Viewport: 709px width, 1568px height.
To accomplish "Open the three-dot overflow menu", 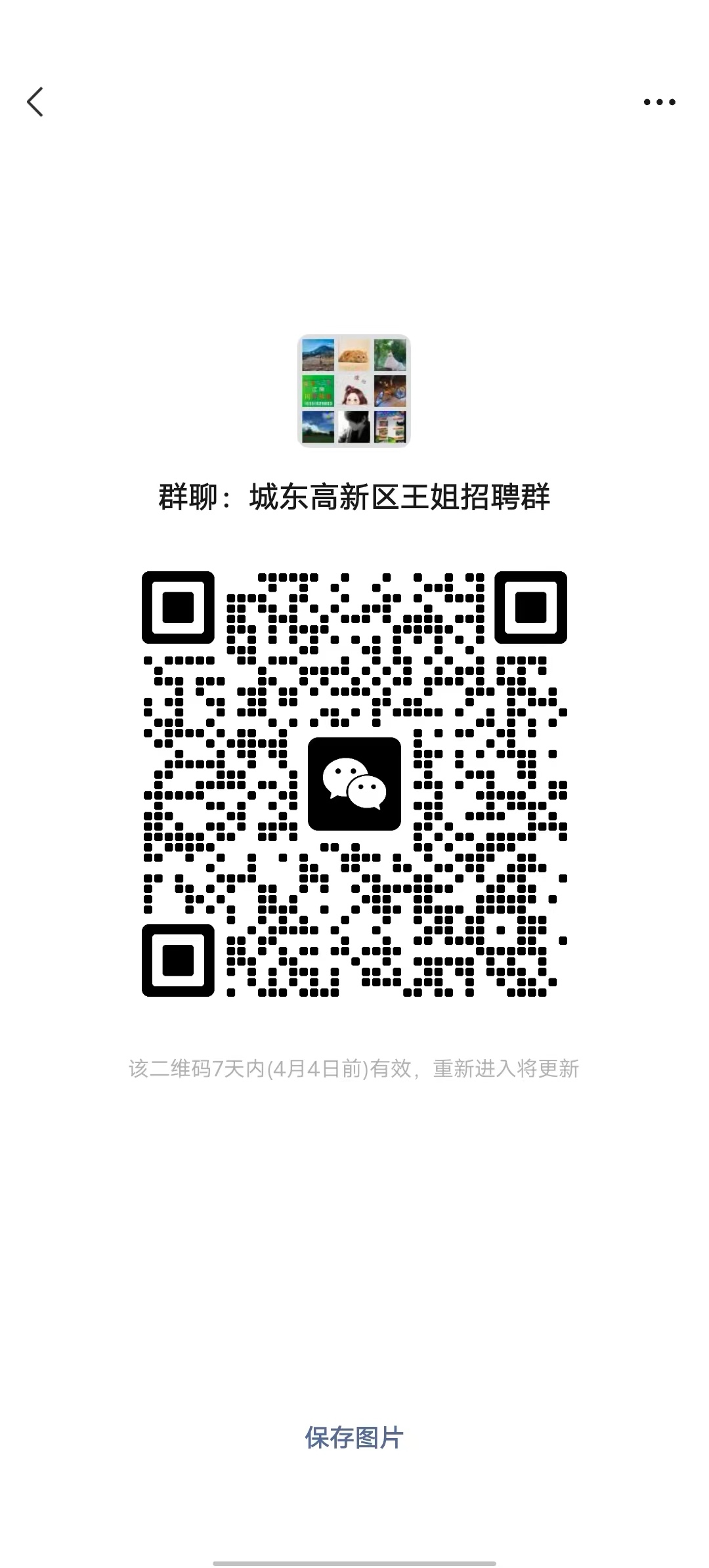I will (x=659, y=102).
